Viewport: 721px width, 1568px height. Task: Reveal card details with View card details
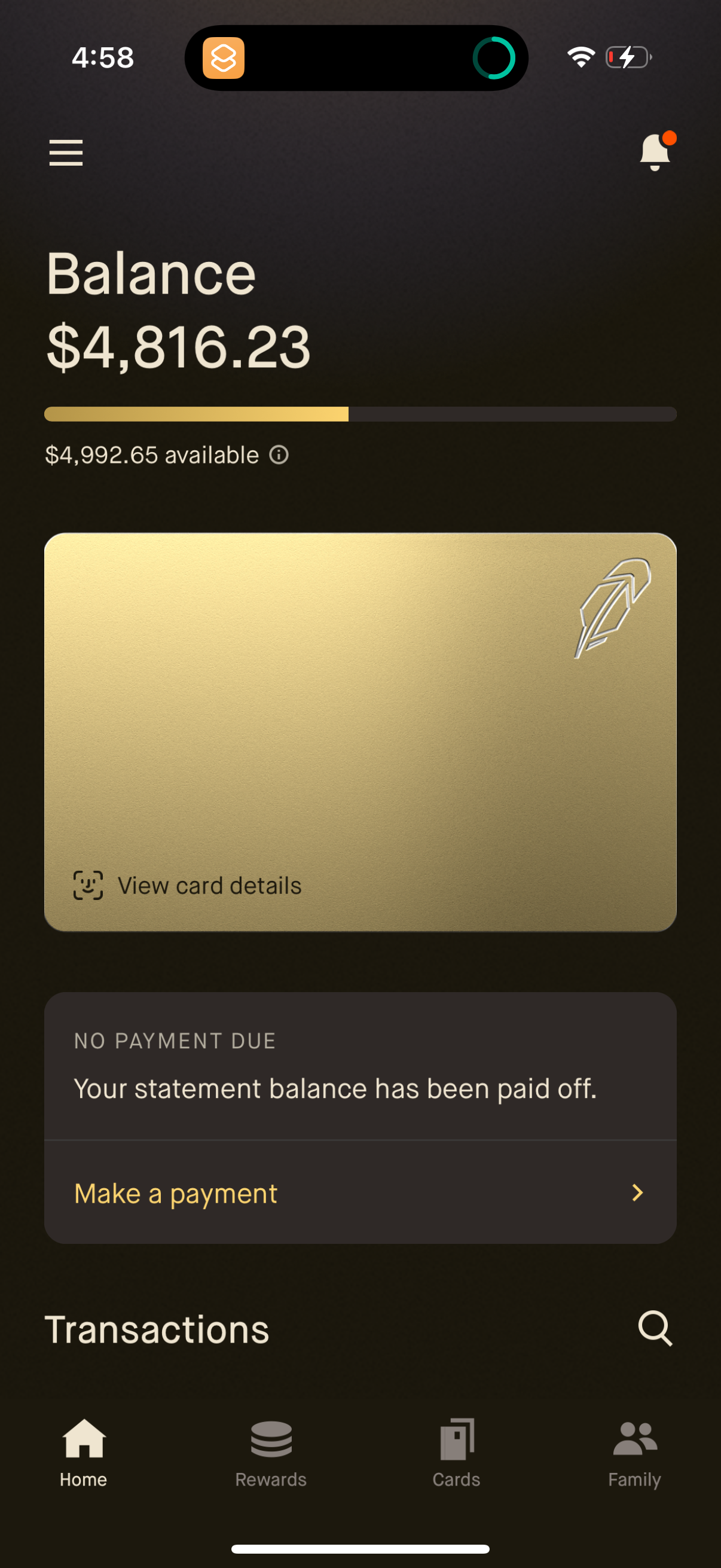point(209,885)
